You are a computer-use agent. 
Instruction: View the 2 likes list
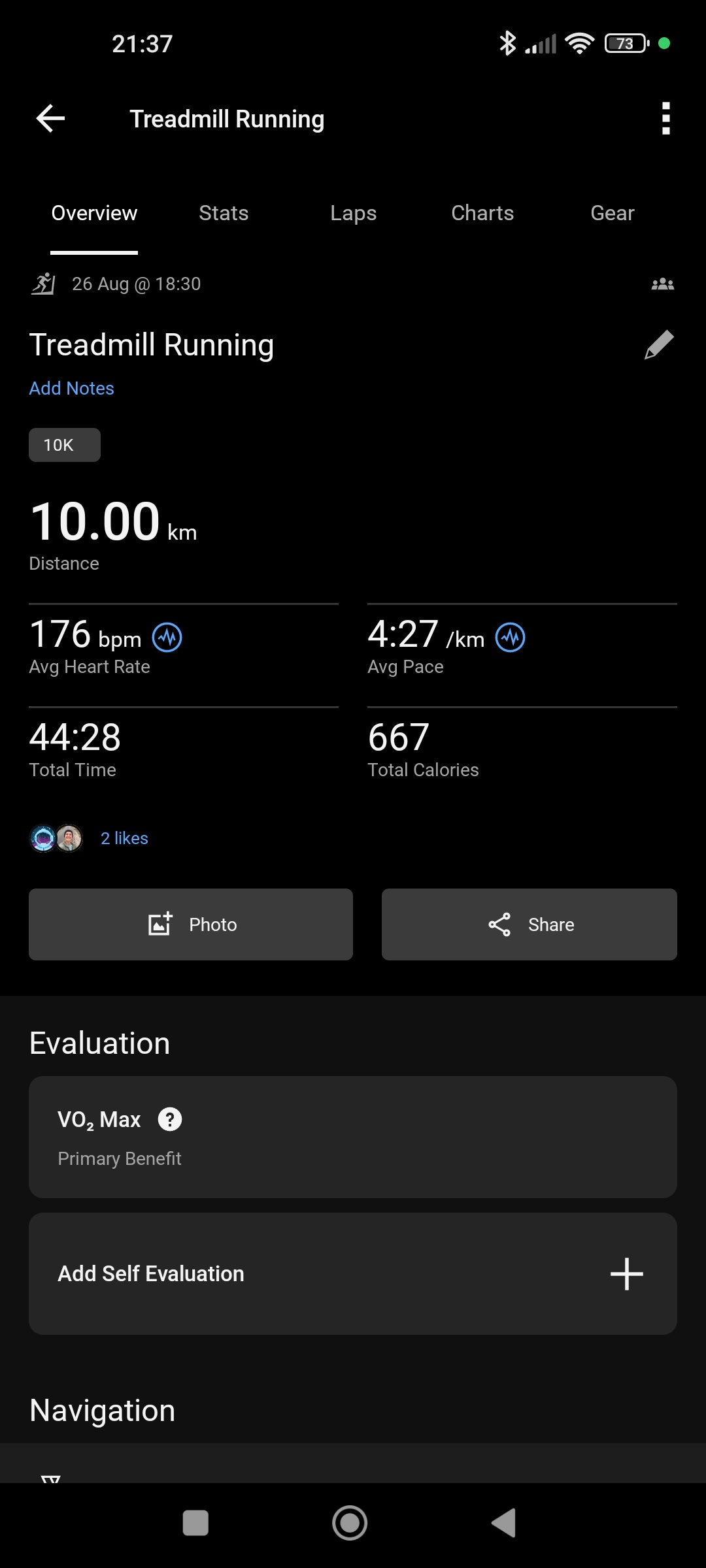pyautogui.click(x=124, y=838)
